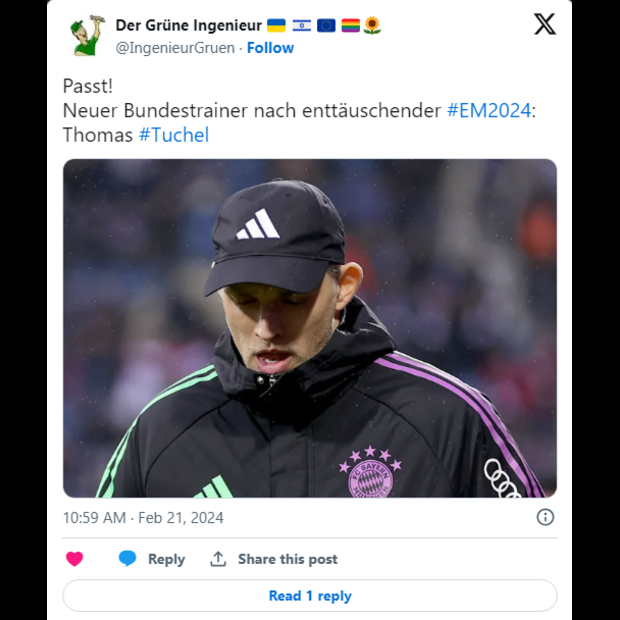The image size is (620, 620).
Task: Open the X logo link
Action: pos(544,24)
